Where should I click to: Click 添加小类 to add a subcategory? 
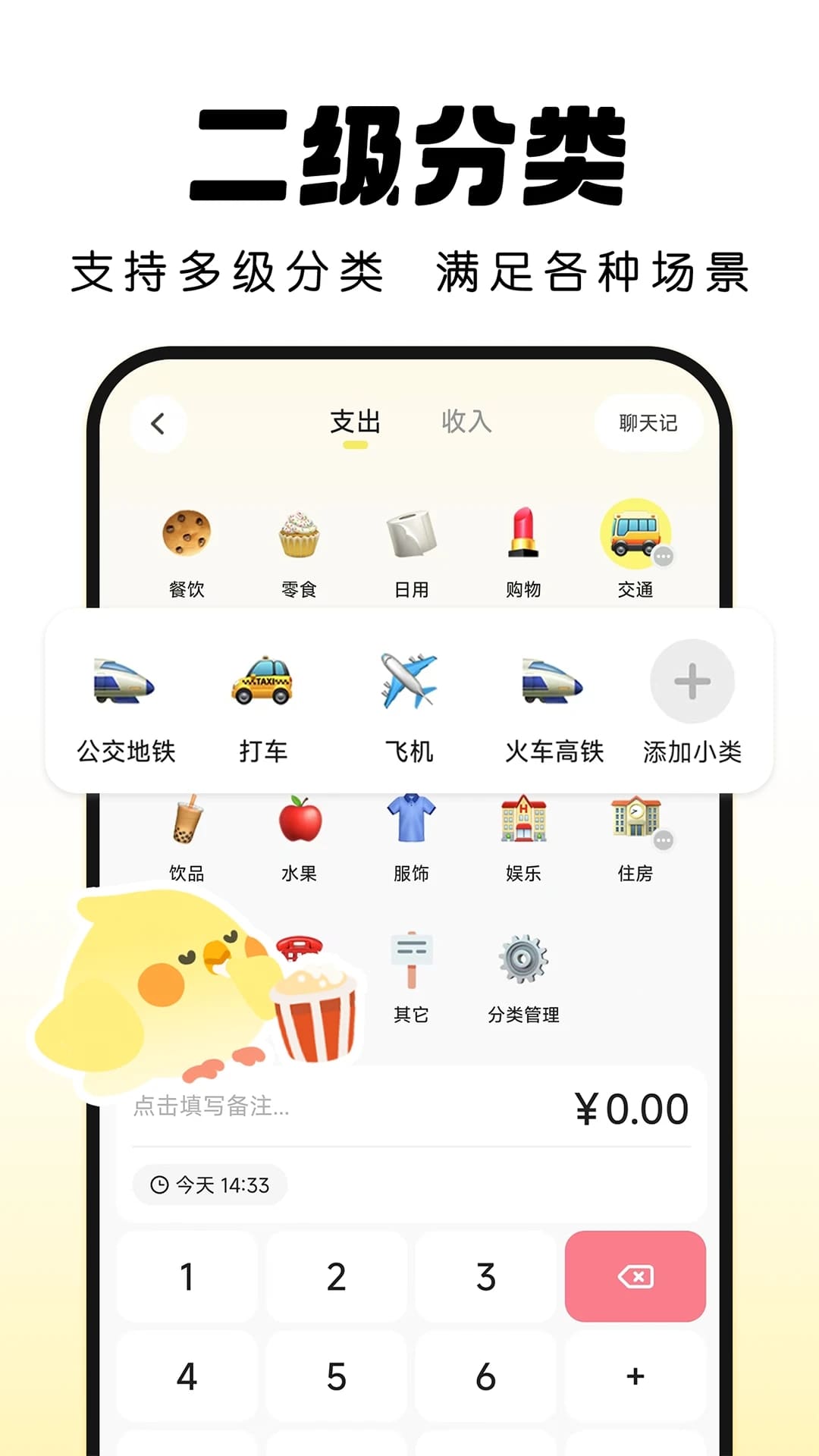click(692, 682)
